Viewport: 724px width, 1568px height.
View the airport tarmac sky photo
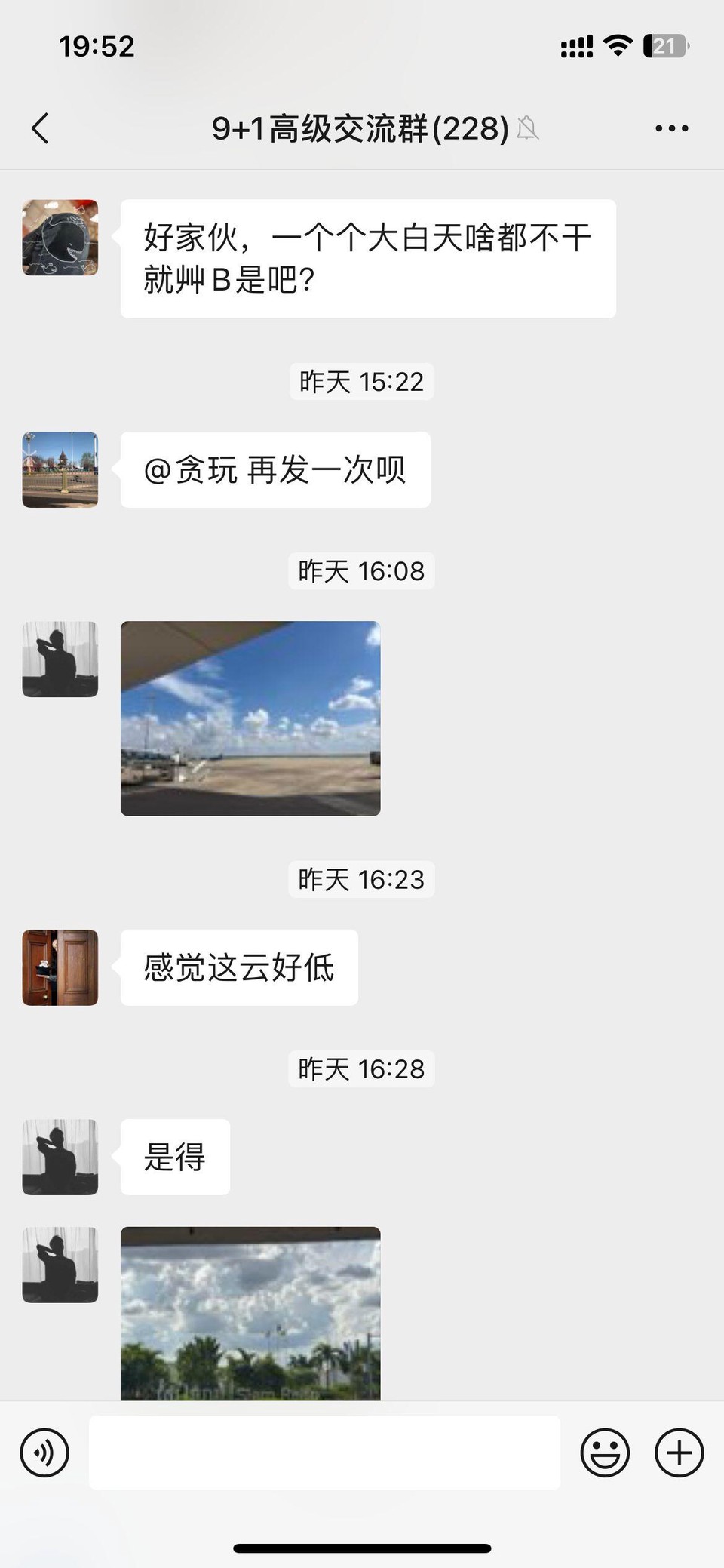[250, 718]
